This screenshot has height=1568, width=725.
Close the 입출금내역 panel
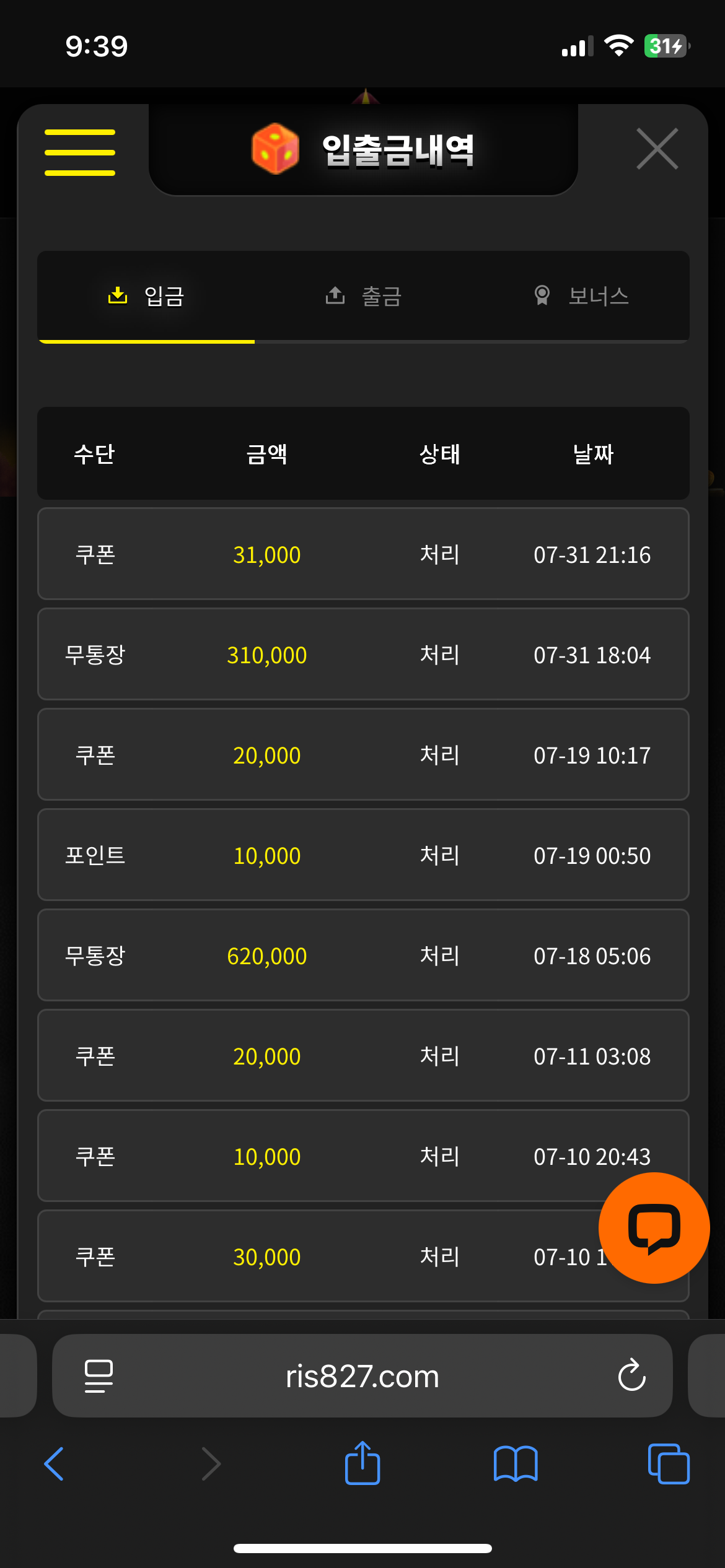click(657, 149)
